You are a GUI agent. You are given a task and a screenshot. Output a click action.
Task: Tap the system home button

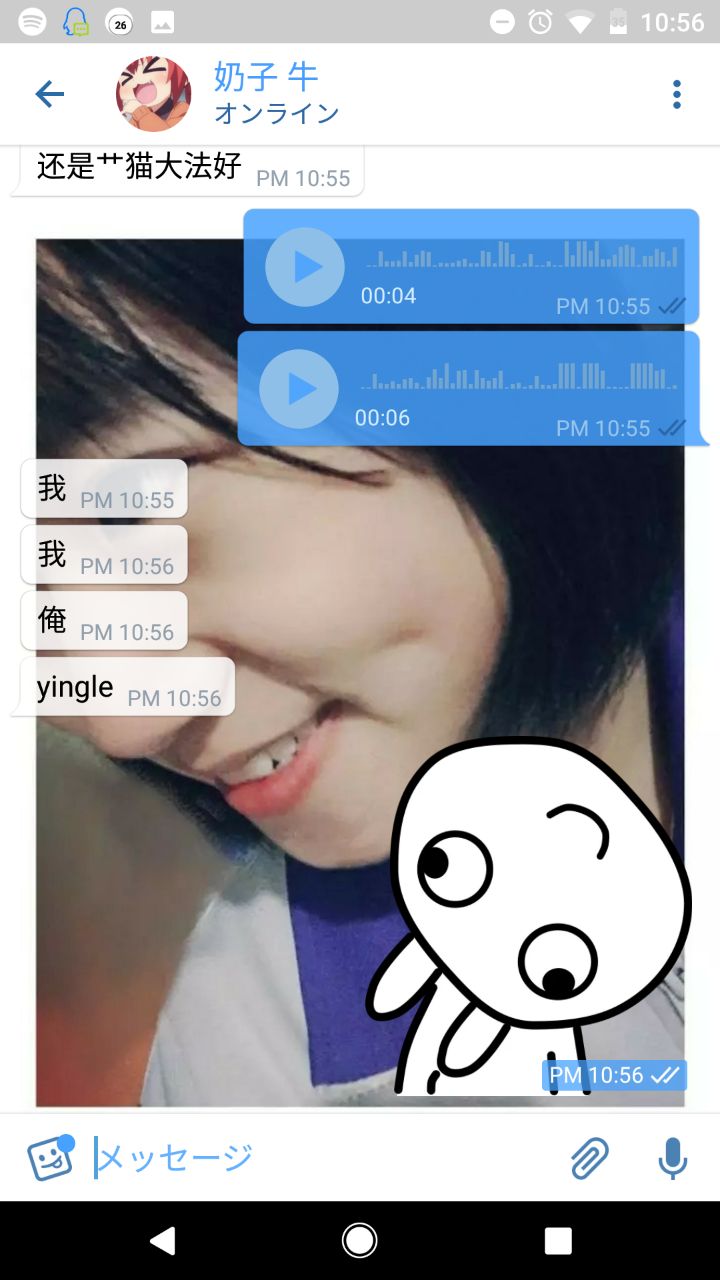[x=360, y=1241]
